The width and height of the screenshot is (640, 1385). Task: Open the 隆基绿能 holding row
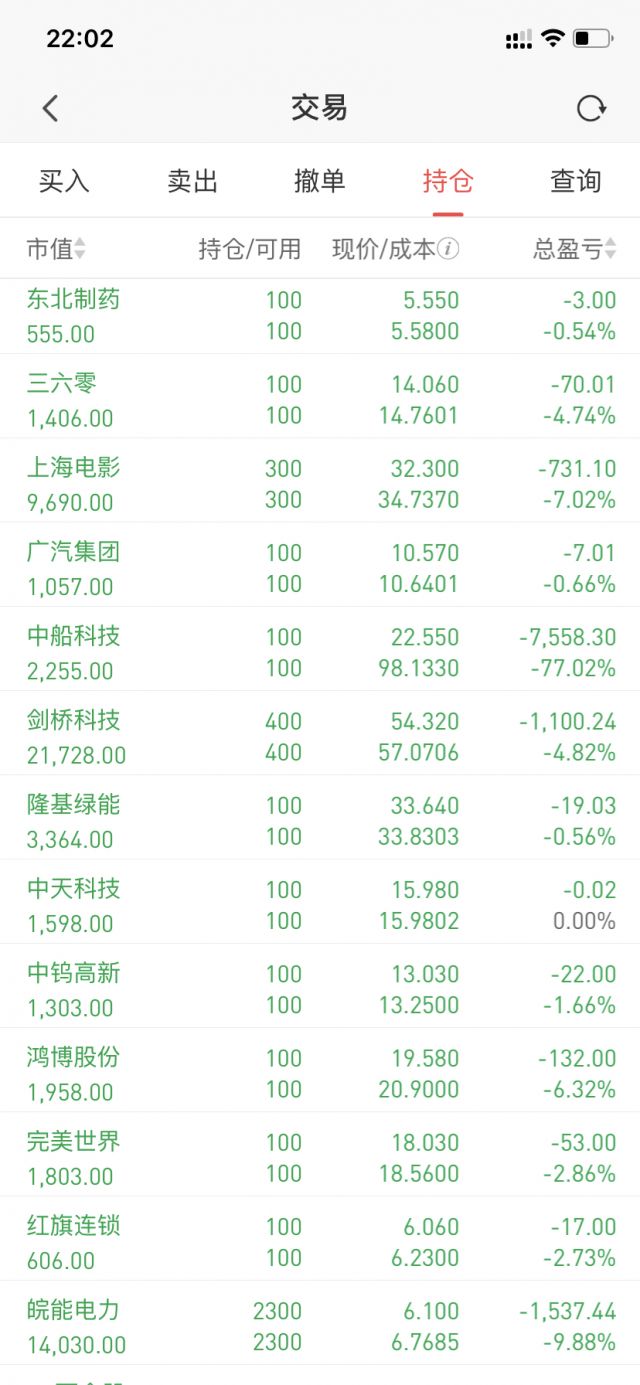coord(320,817)
